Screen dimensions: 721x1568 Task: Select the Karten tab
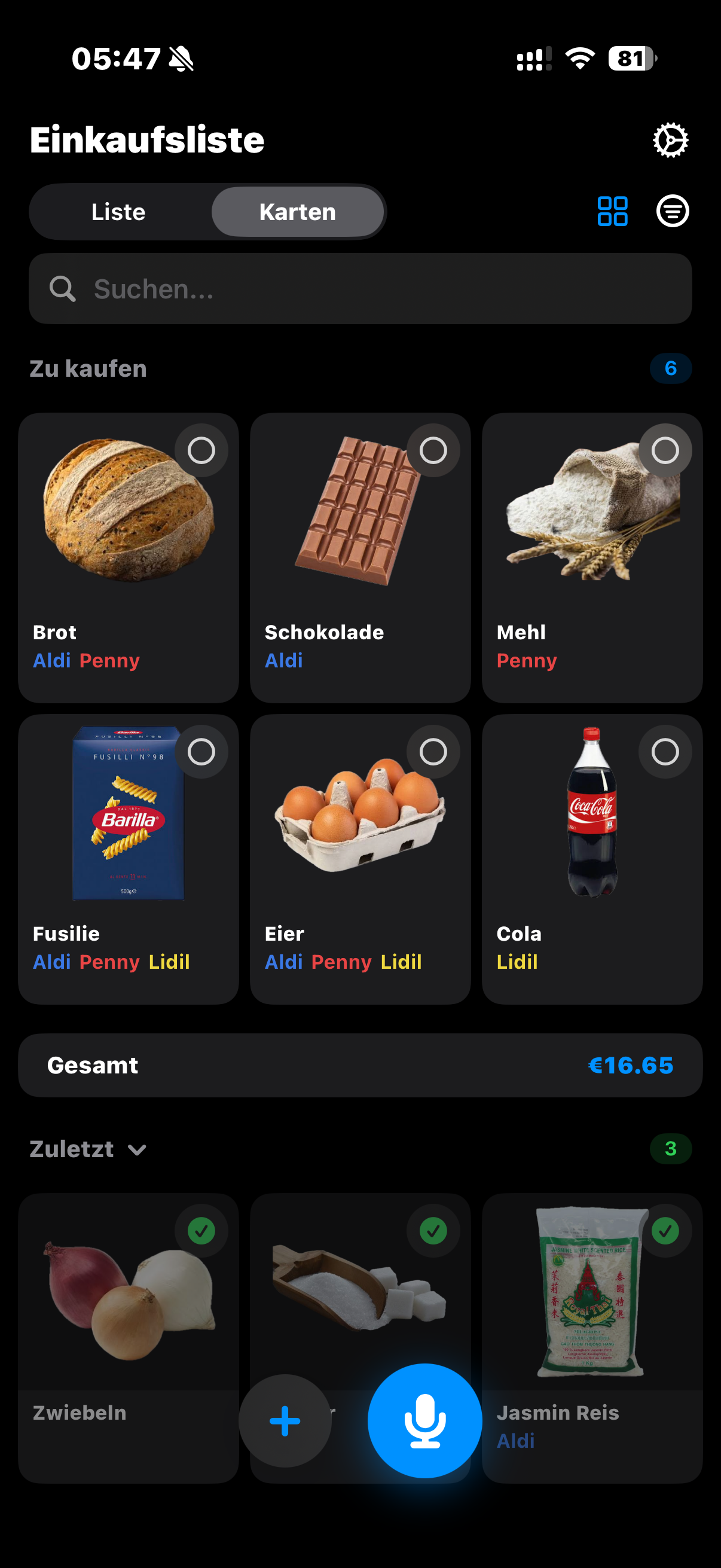tap(298, 212)
